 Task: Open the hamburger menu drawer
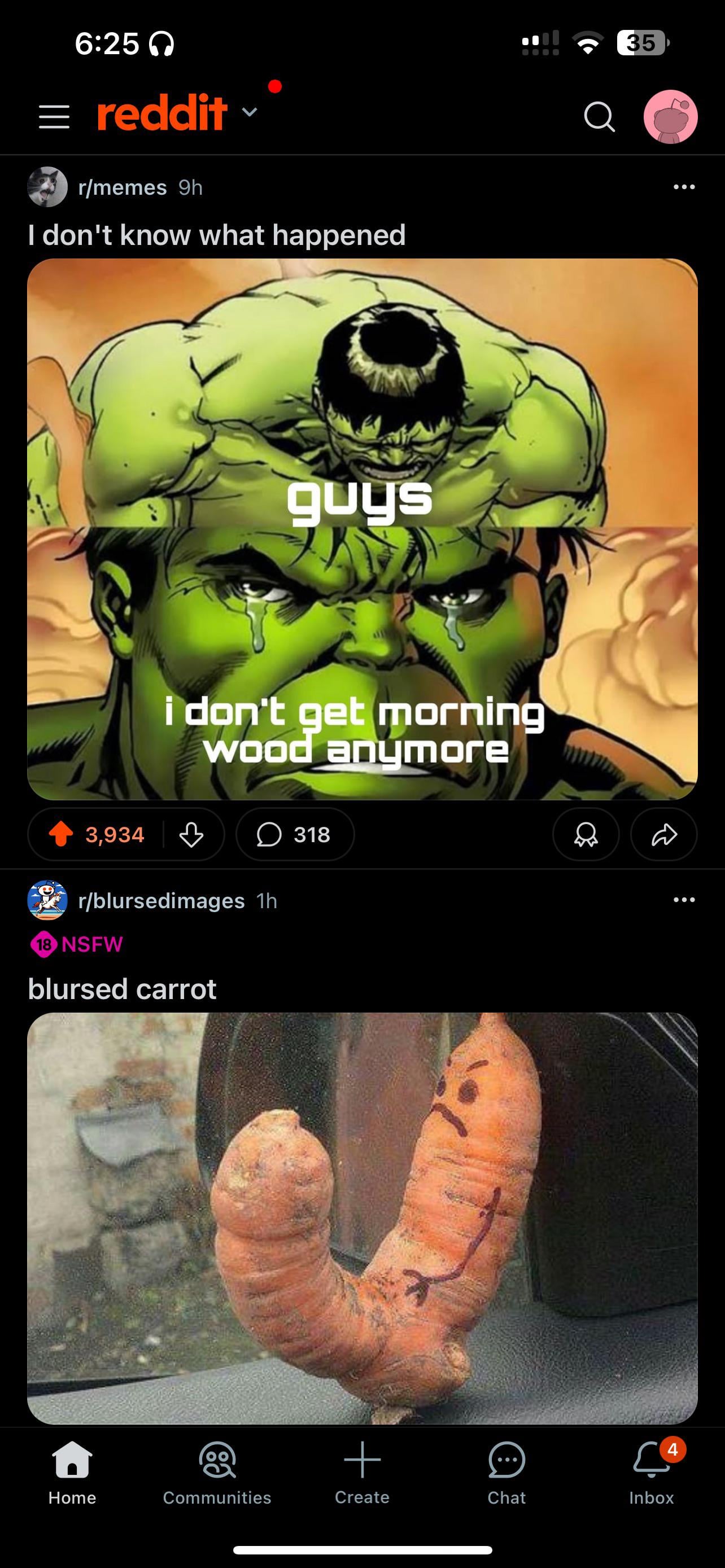(x=54, y=116)
